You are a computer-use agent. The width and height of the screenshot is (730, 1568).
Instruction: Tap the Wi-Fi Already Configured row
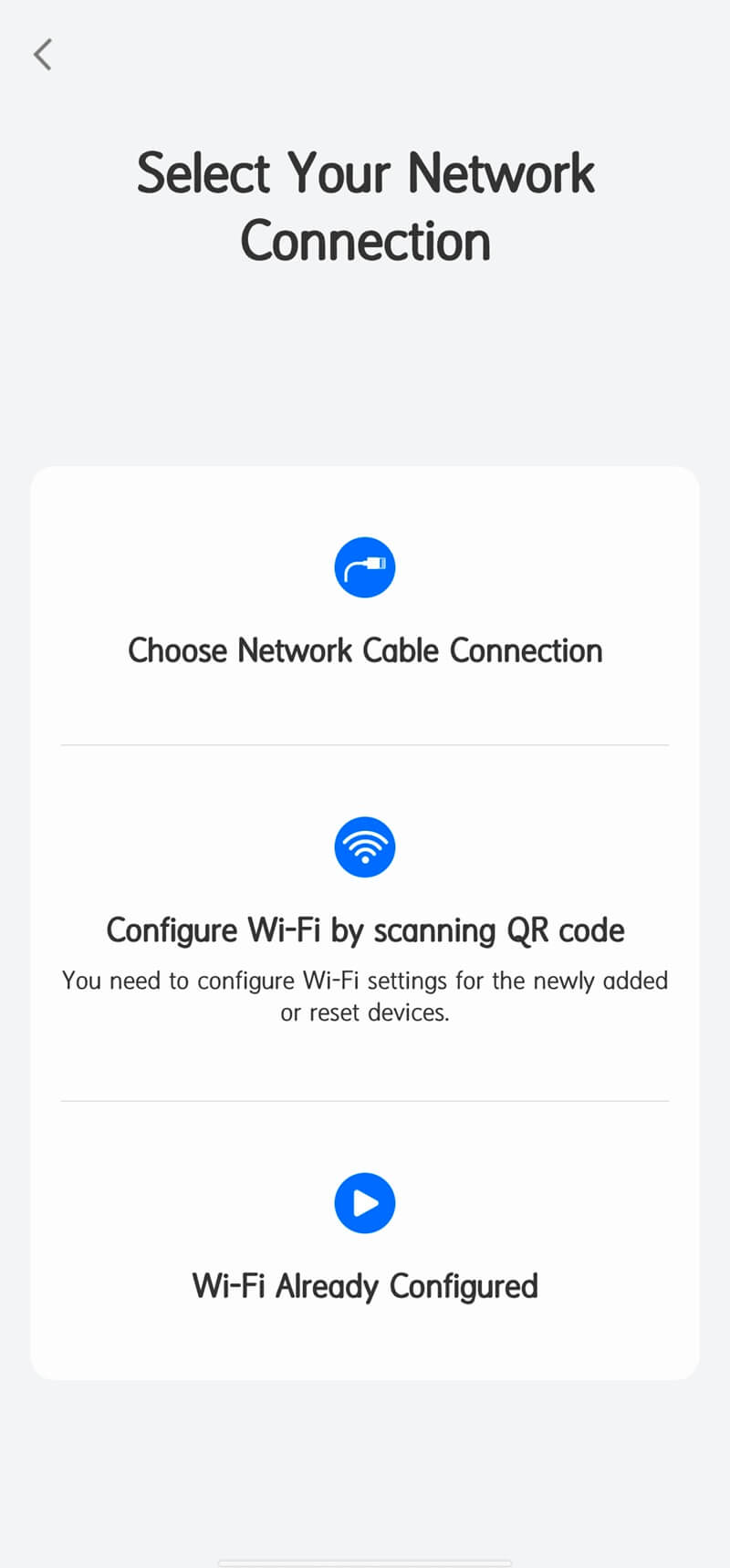(365, 1241)
